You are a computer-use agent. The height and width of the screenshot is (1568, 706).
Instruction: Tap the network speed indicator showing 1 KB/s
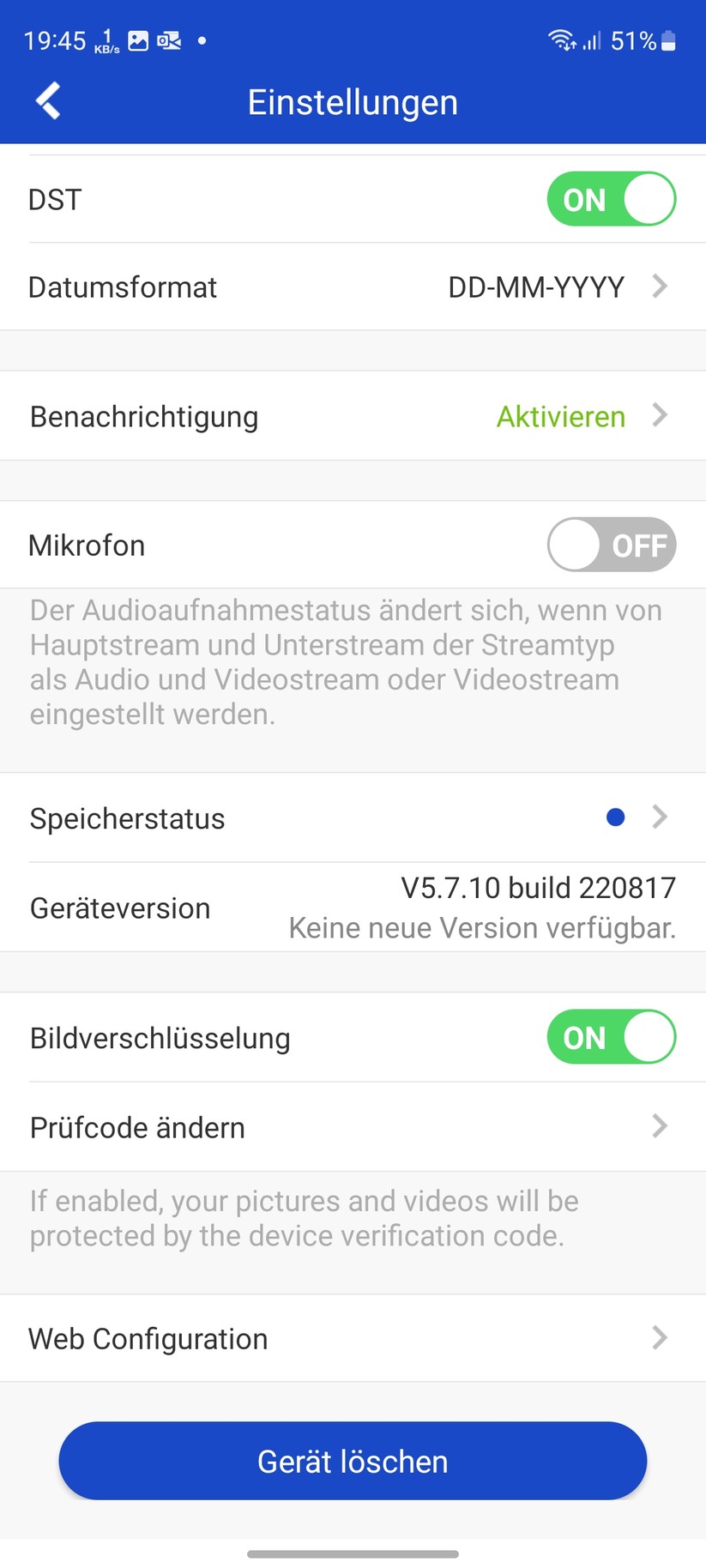[105, 40]
